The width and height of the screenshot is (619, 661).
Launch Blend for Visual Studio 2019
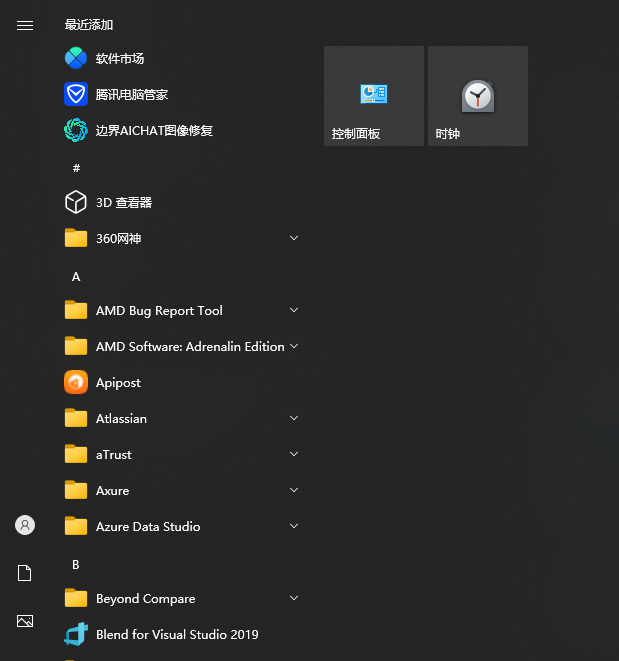coord(176,634)
